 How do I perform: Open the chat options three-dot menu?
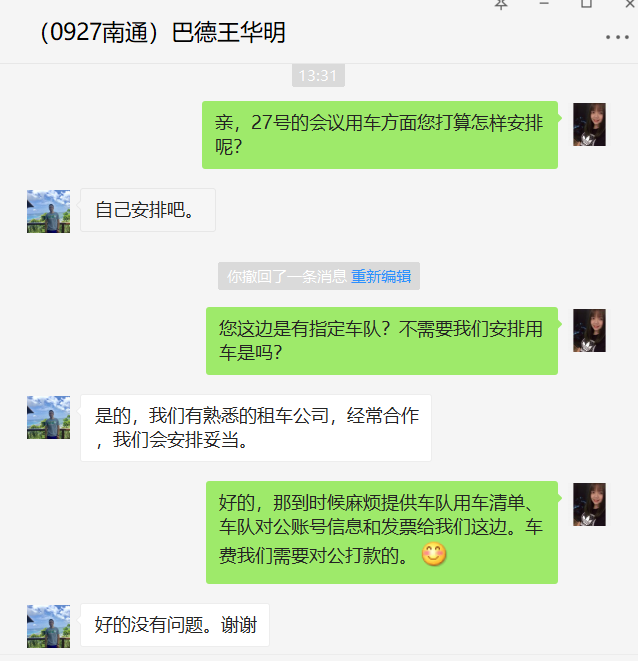pyautogui.click(x=616, y=36)
